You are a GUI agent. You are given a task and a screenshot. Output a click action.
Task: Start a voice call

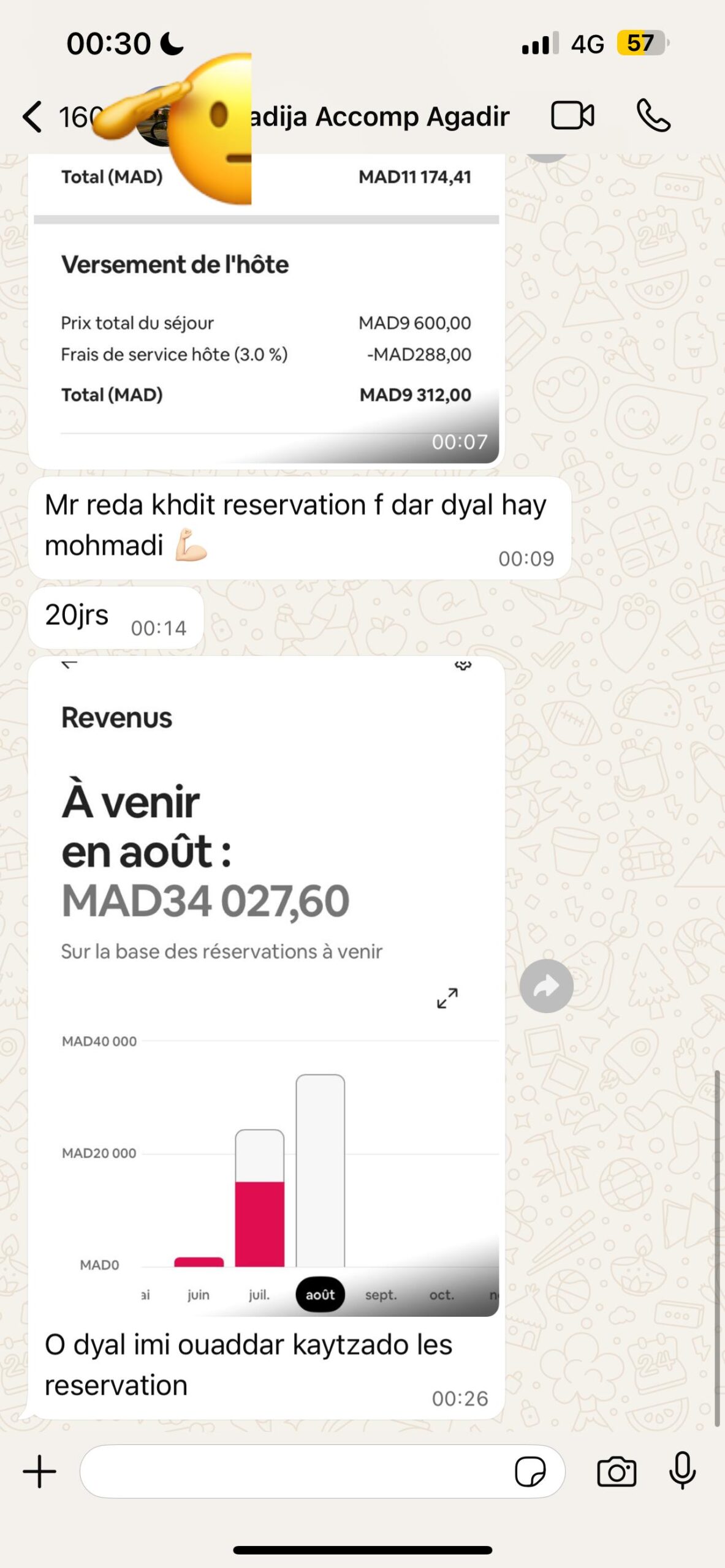coord(654,115)
